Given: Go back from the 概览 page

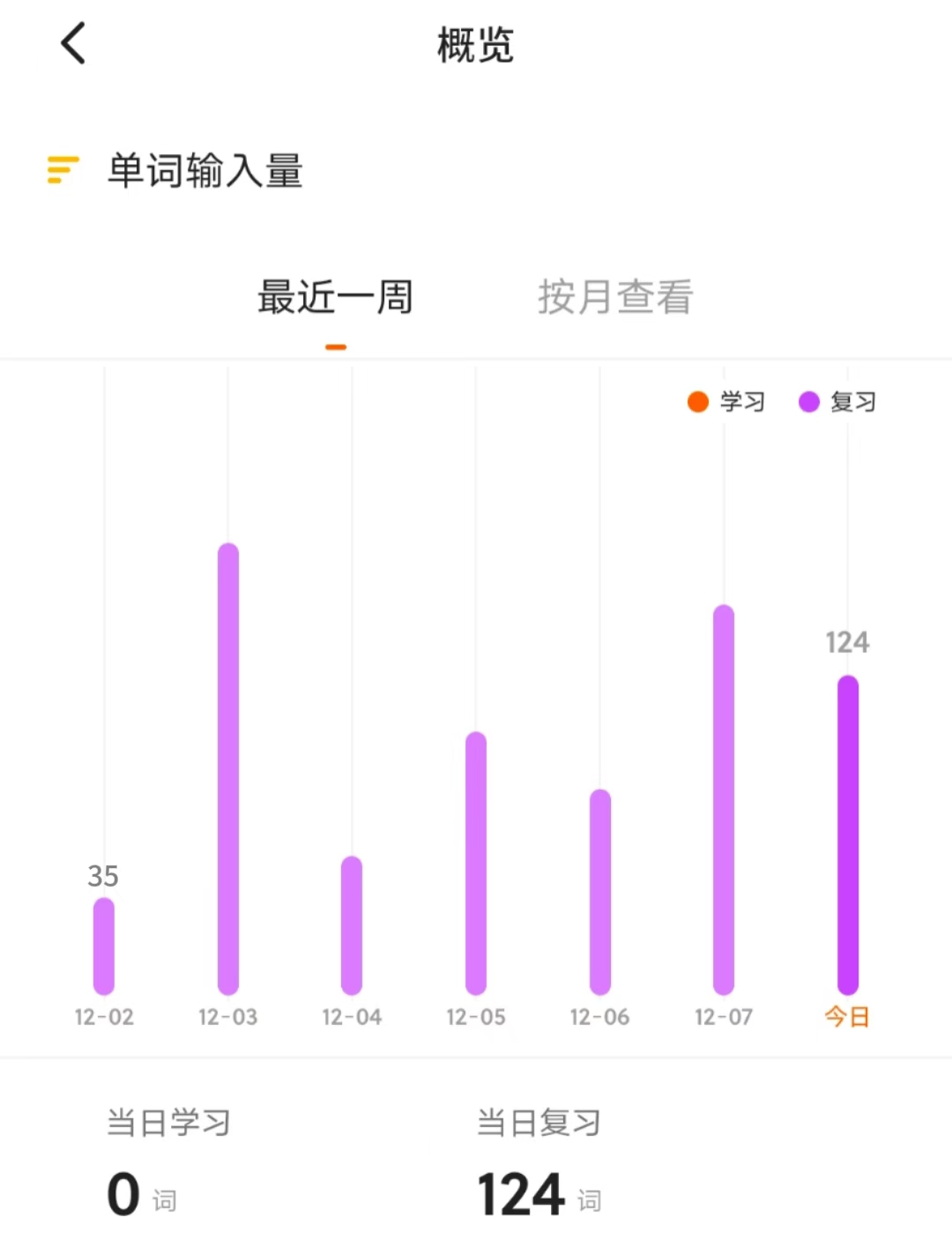Looking at the screenshot, I should (x=74, y=44).
